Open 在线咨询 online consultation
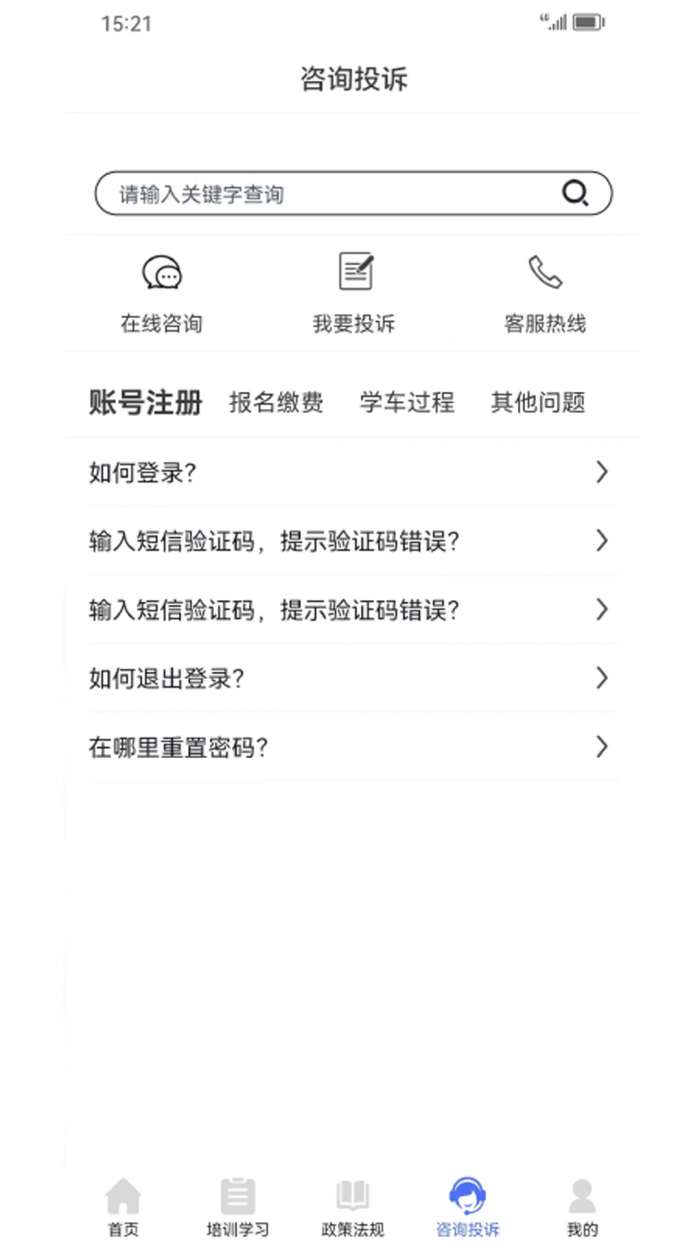700x1244 pixels. point(162,294)
